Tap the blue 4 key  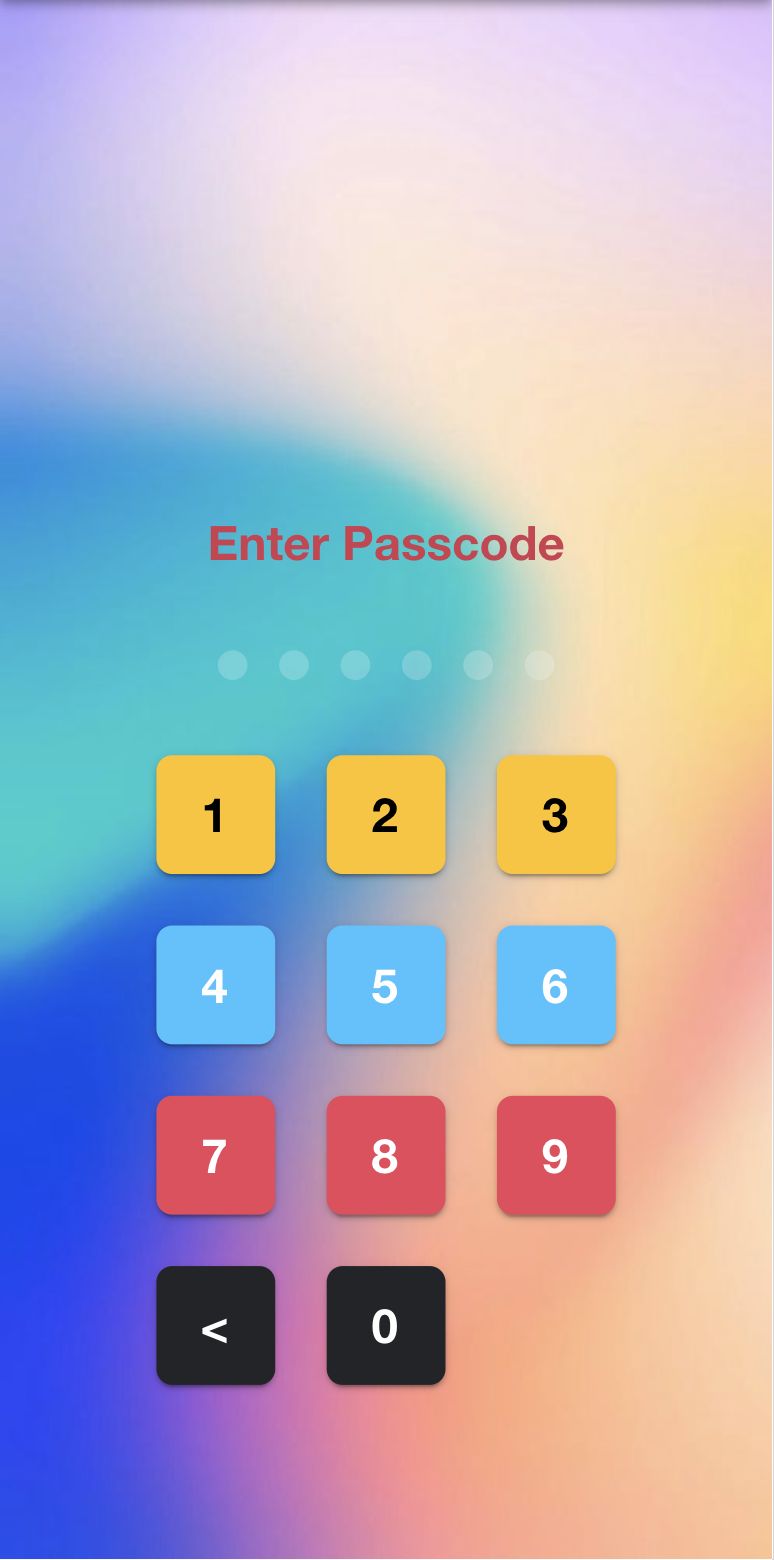215,985
